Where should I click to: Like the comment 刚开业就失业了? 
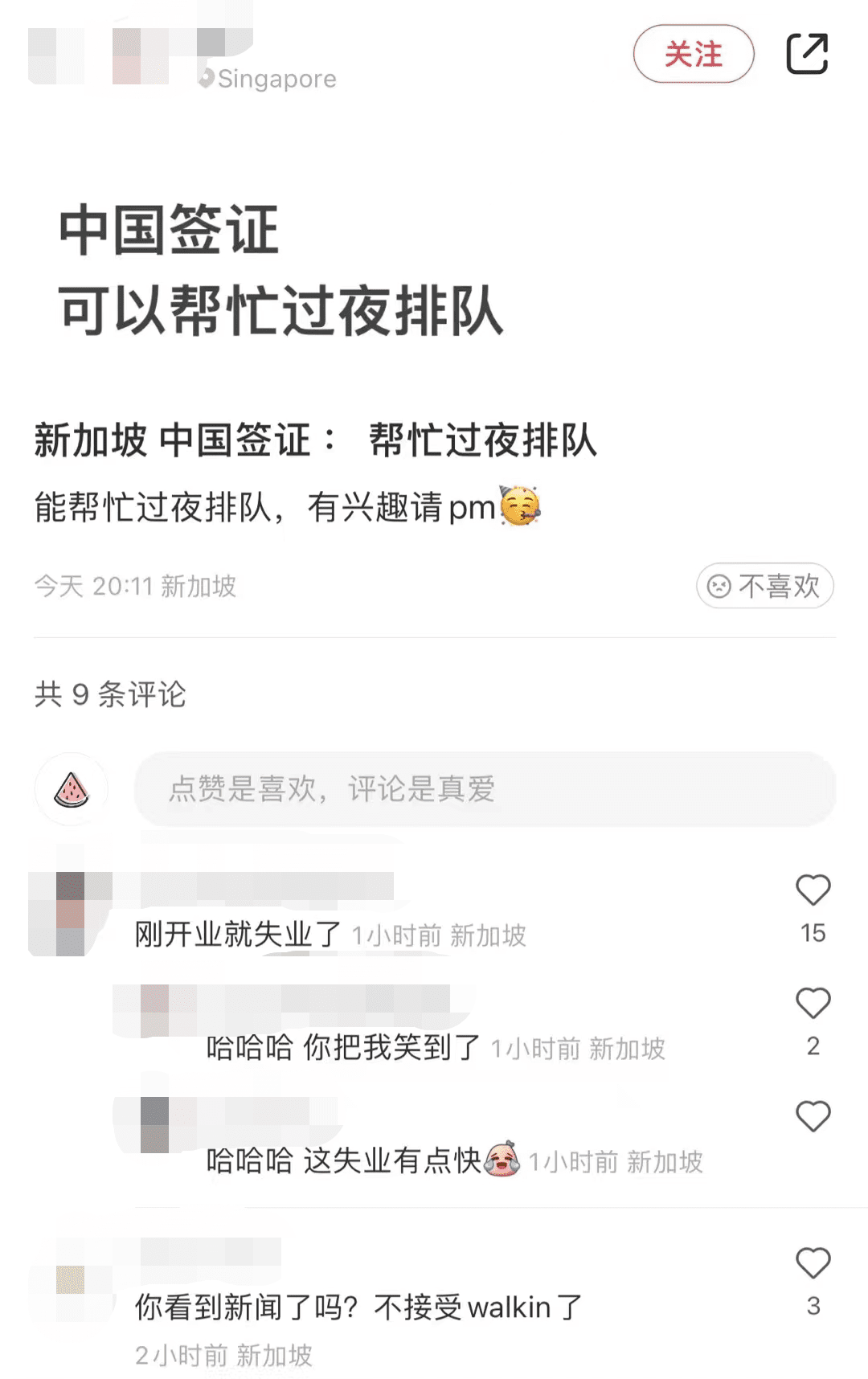pyautogui.click(x=813, y=890)
